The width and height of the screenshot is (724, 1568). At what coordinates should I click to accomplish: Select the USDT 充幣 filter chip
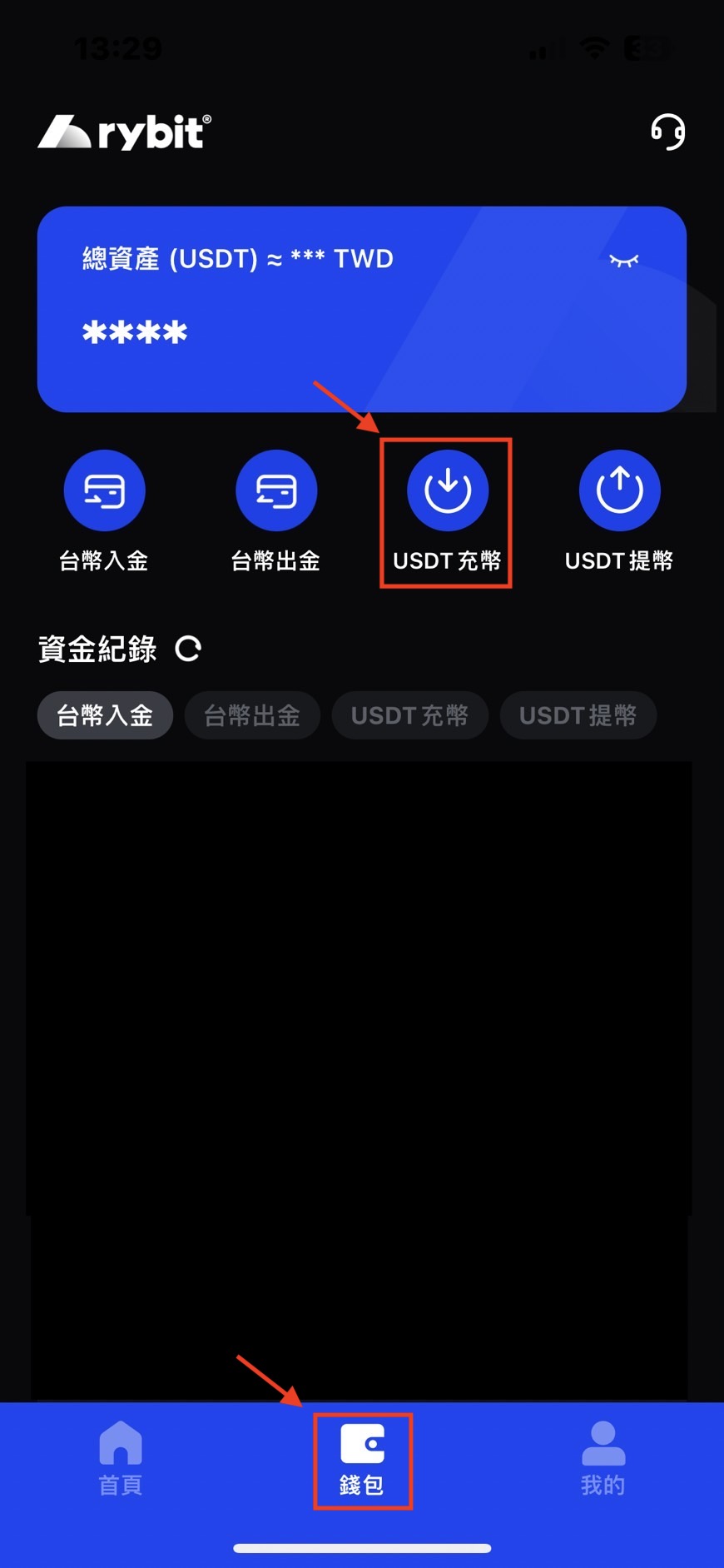click(x=409, y=714)
